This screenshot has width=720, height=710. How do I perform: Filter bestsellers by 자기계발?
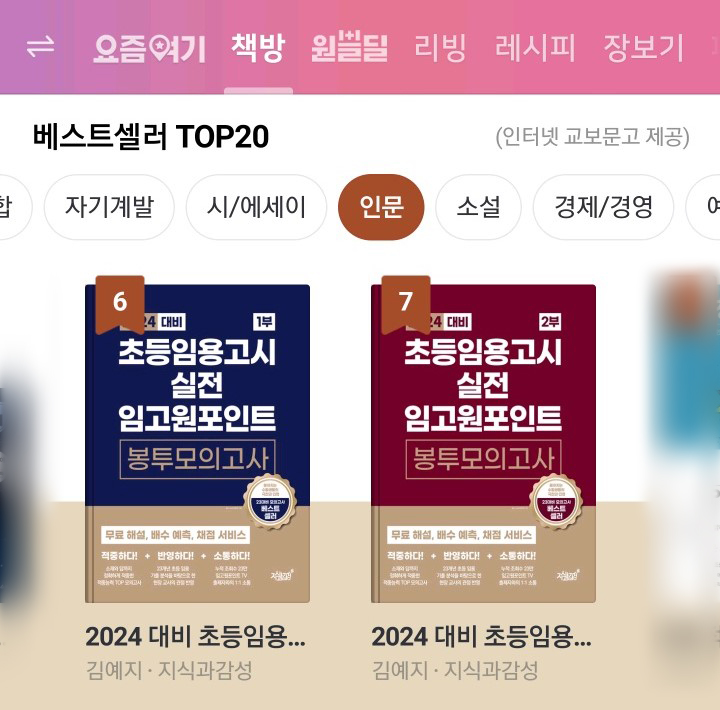coord(109,207)
